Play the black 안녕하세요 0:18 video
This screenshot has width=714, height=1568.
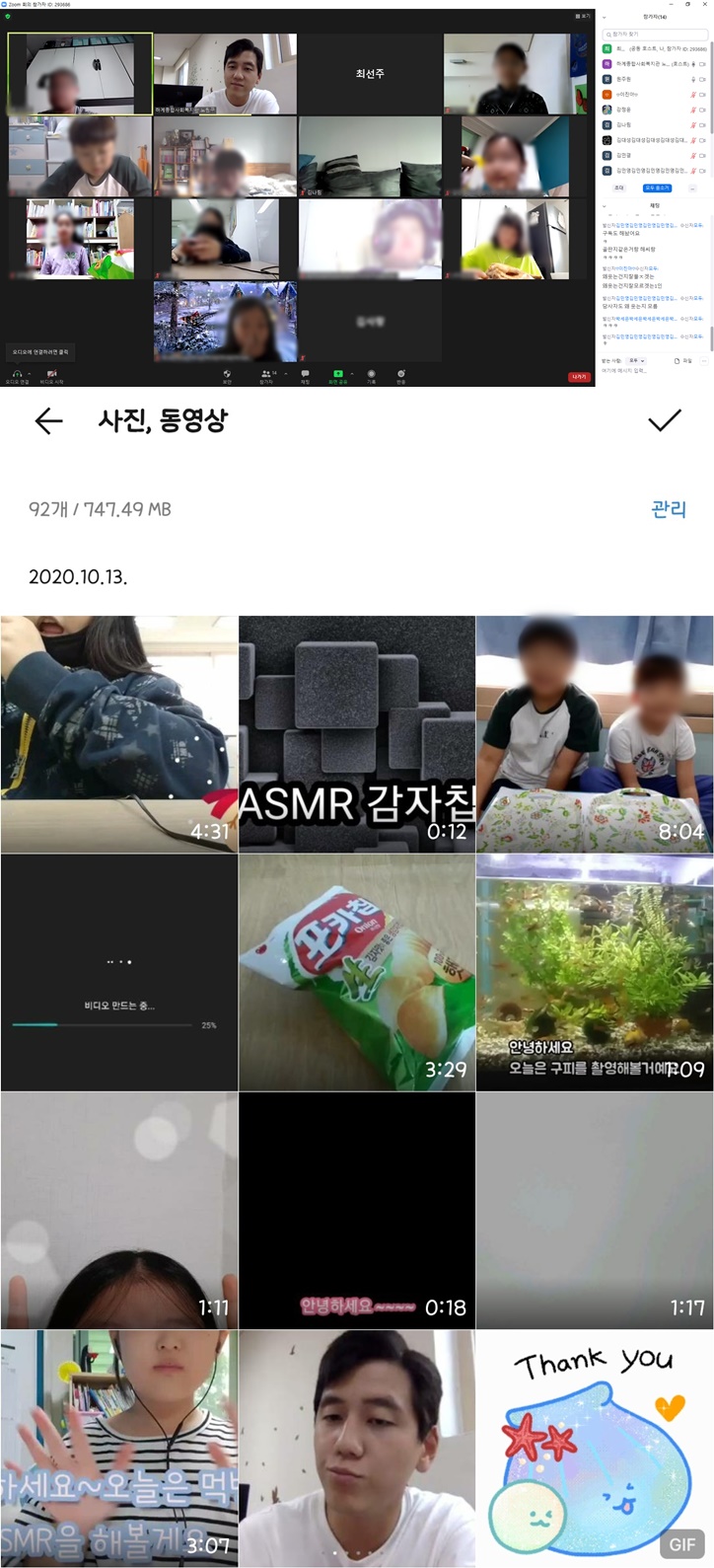tap(356, 1211)
